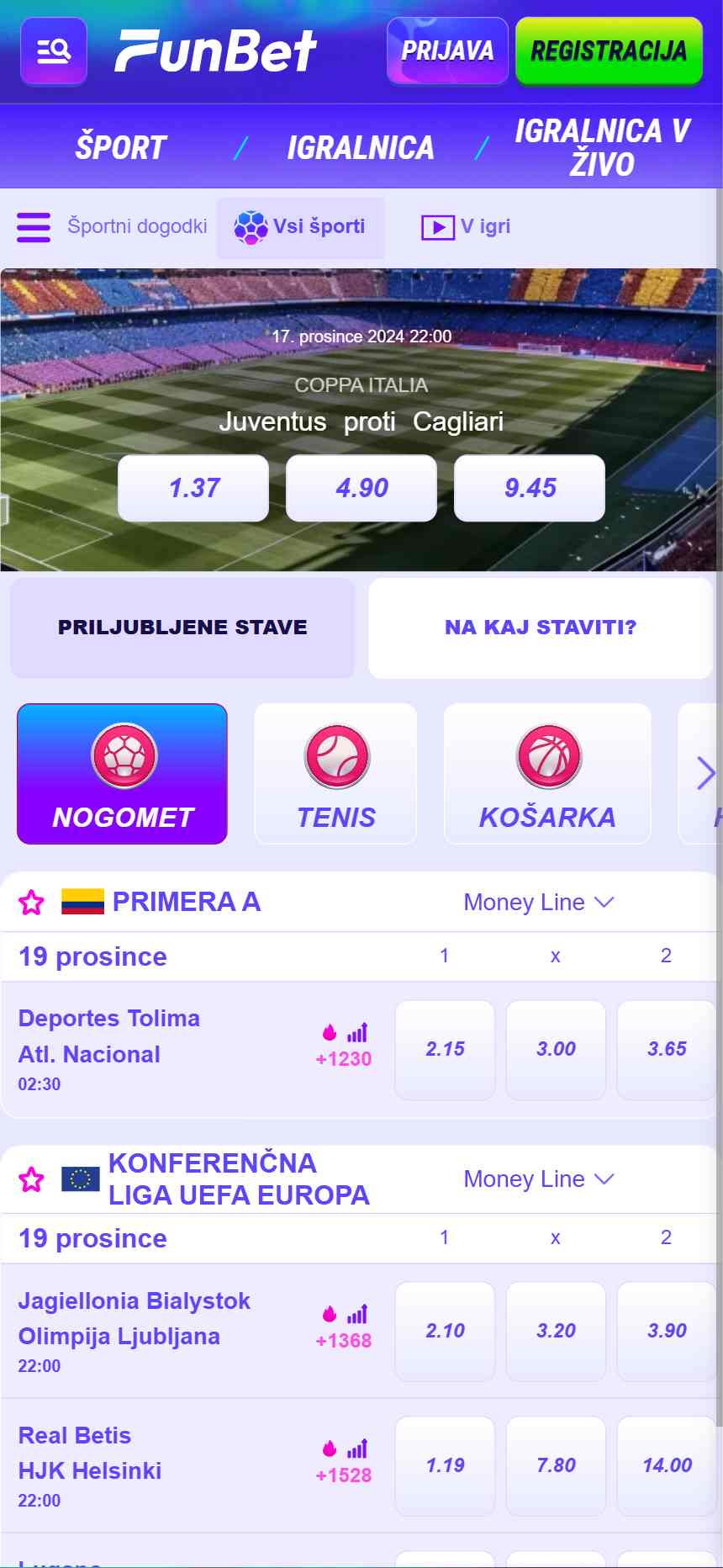Image resolution: width=723 pixels, height=1568 pixels.
Task: Switch to Na kaj staviti tab
Action: point(541,628)
